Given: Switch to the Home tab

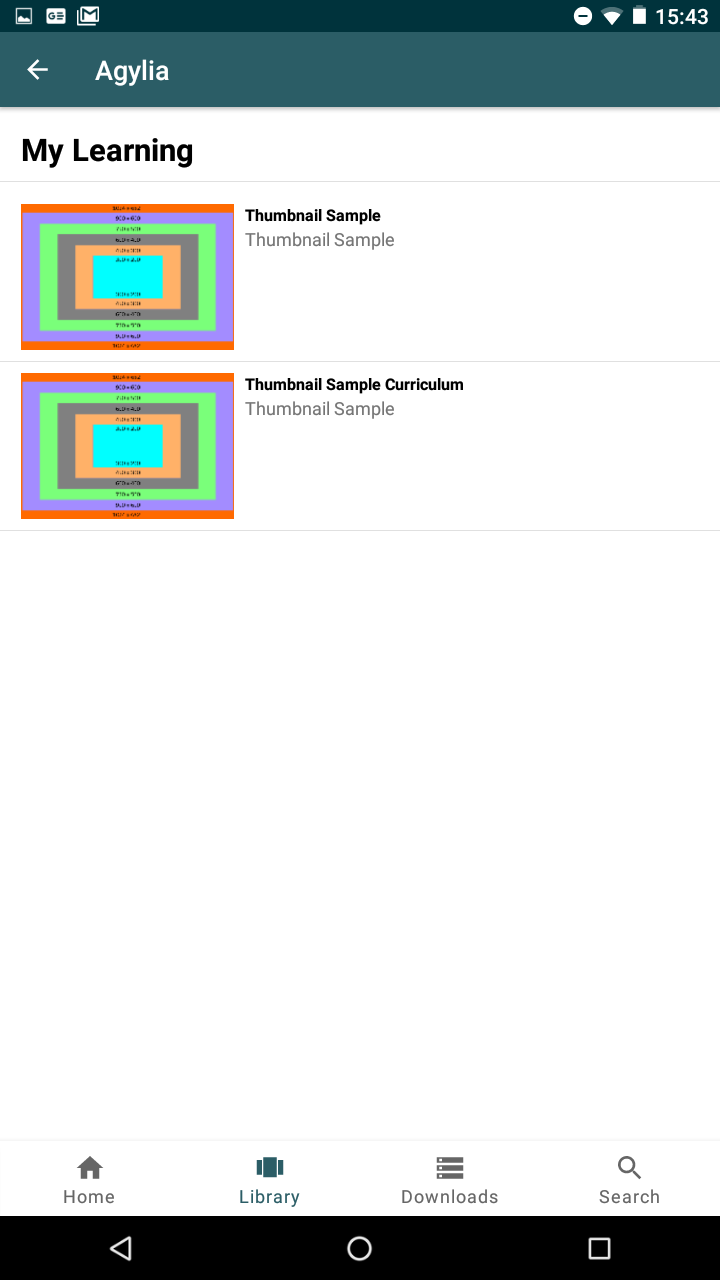Looking at the screenshot, I should pos(89,1179).
